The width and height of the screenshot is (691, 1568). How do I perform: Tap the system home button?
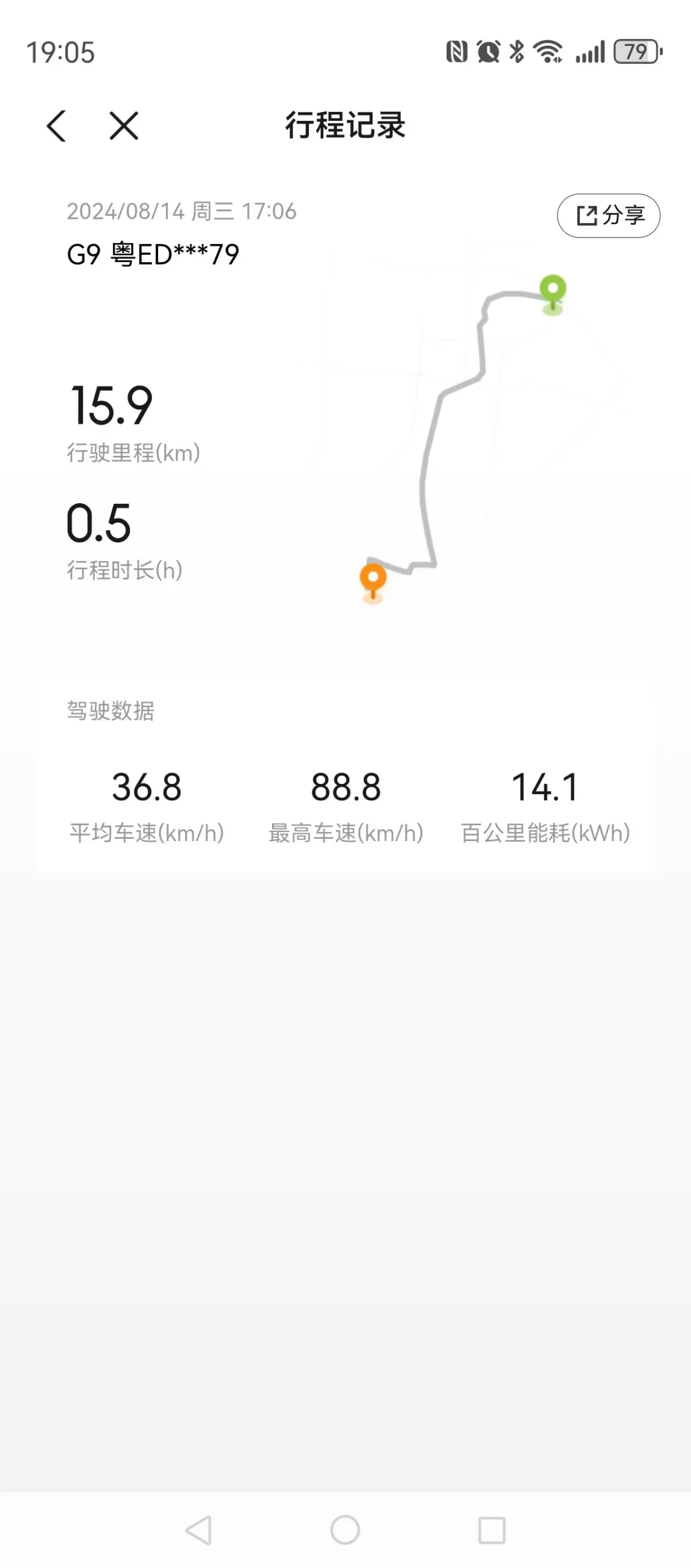pos(345,1530)
